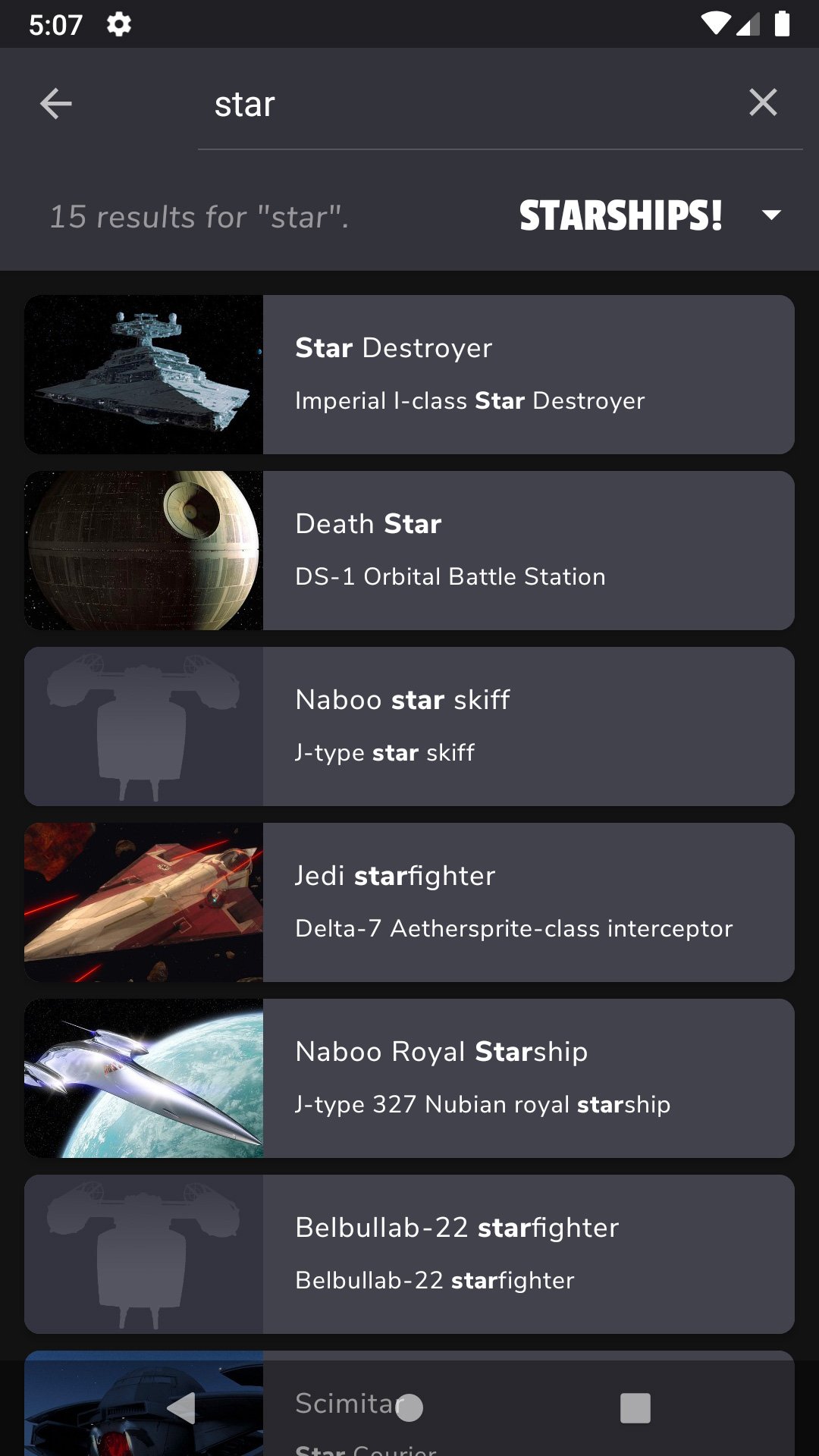The width and height of the screenshot is (819, 1456).
Task: Clear the search text
Action: [x=763, y=102]
